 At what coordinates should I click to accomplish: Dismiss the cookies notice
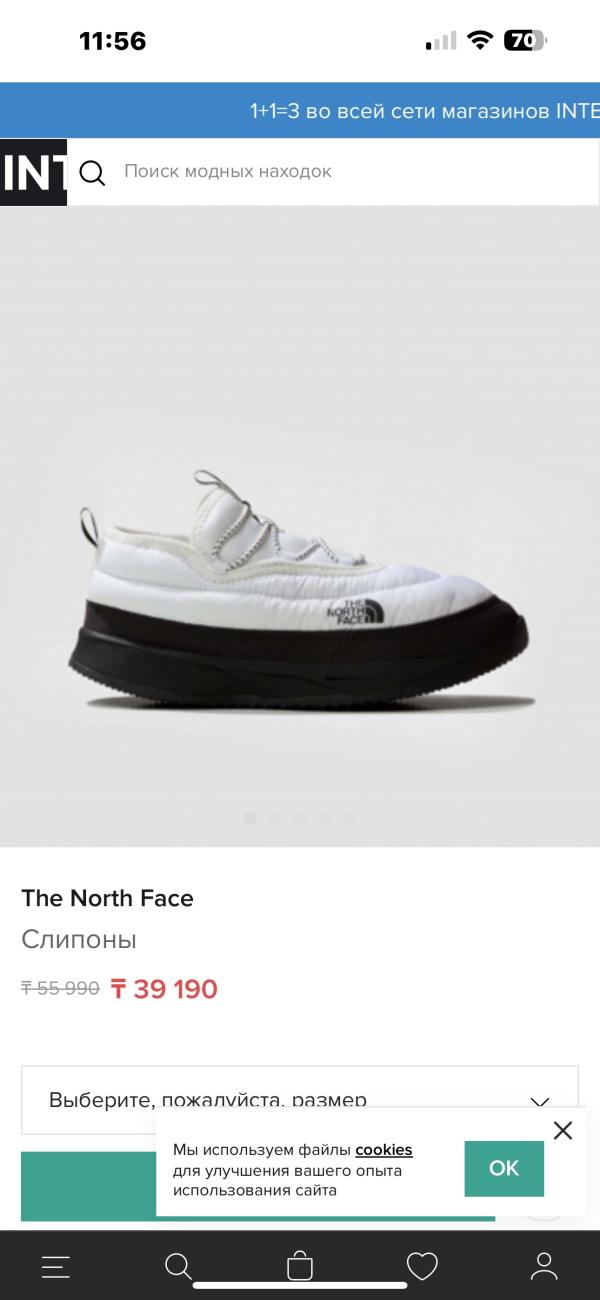point(563,1130)
